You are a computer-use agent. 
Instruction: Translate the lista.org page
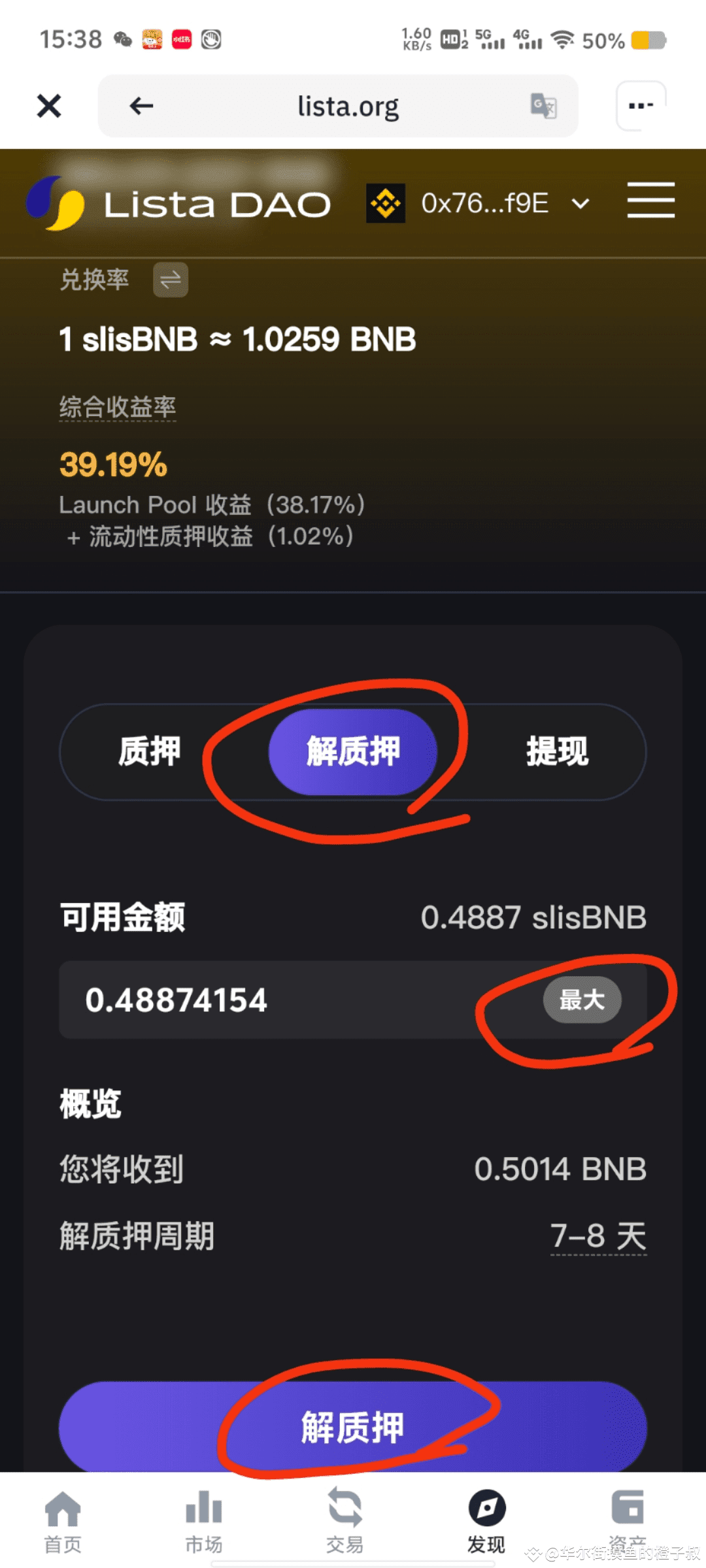click(543, 106)
